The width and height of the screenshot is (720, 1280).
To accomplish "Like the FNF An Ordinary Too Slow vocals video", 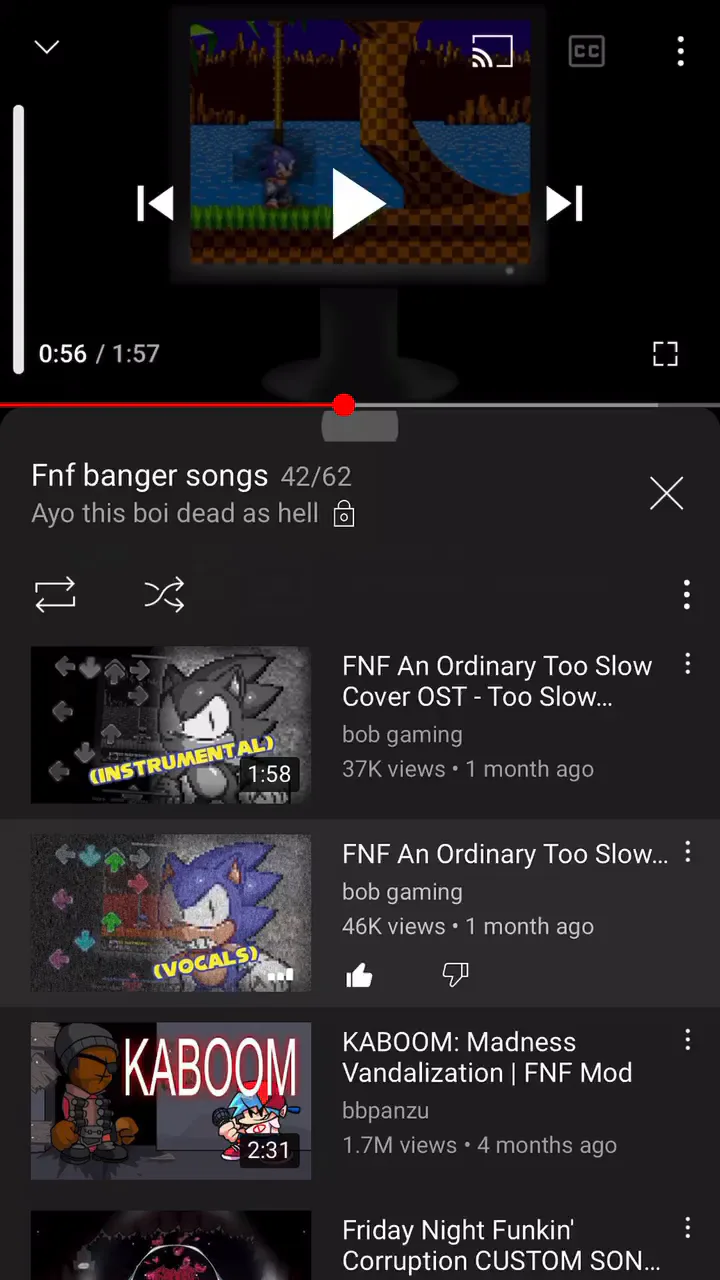I will [359, 976].
